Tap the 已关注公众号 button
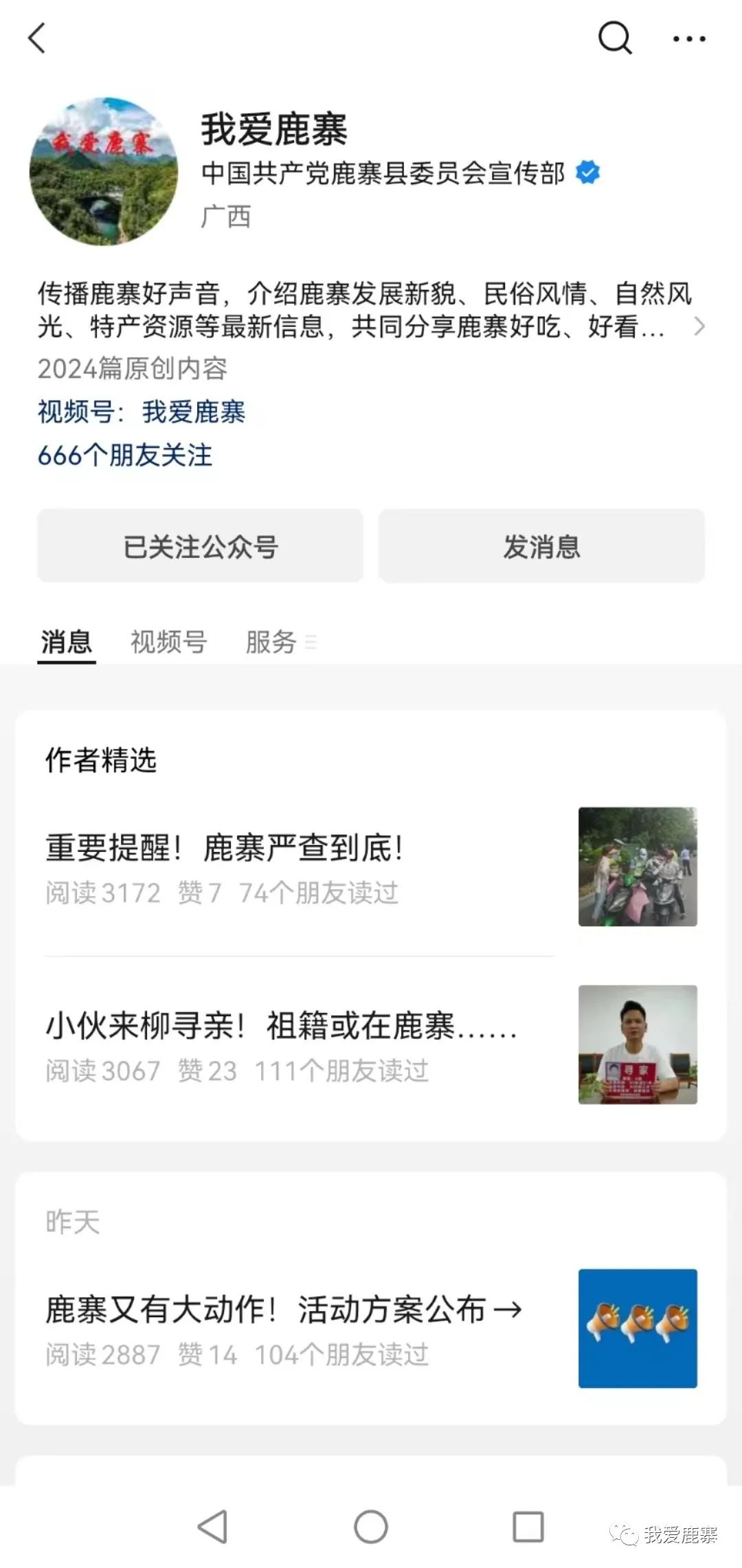Screen dimensions: 742x1568 pyautogui.click(x=200, y=546)
